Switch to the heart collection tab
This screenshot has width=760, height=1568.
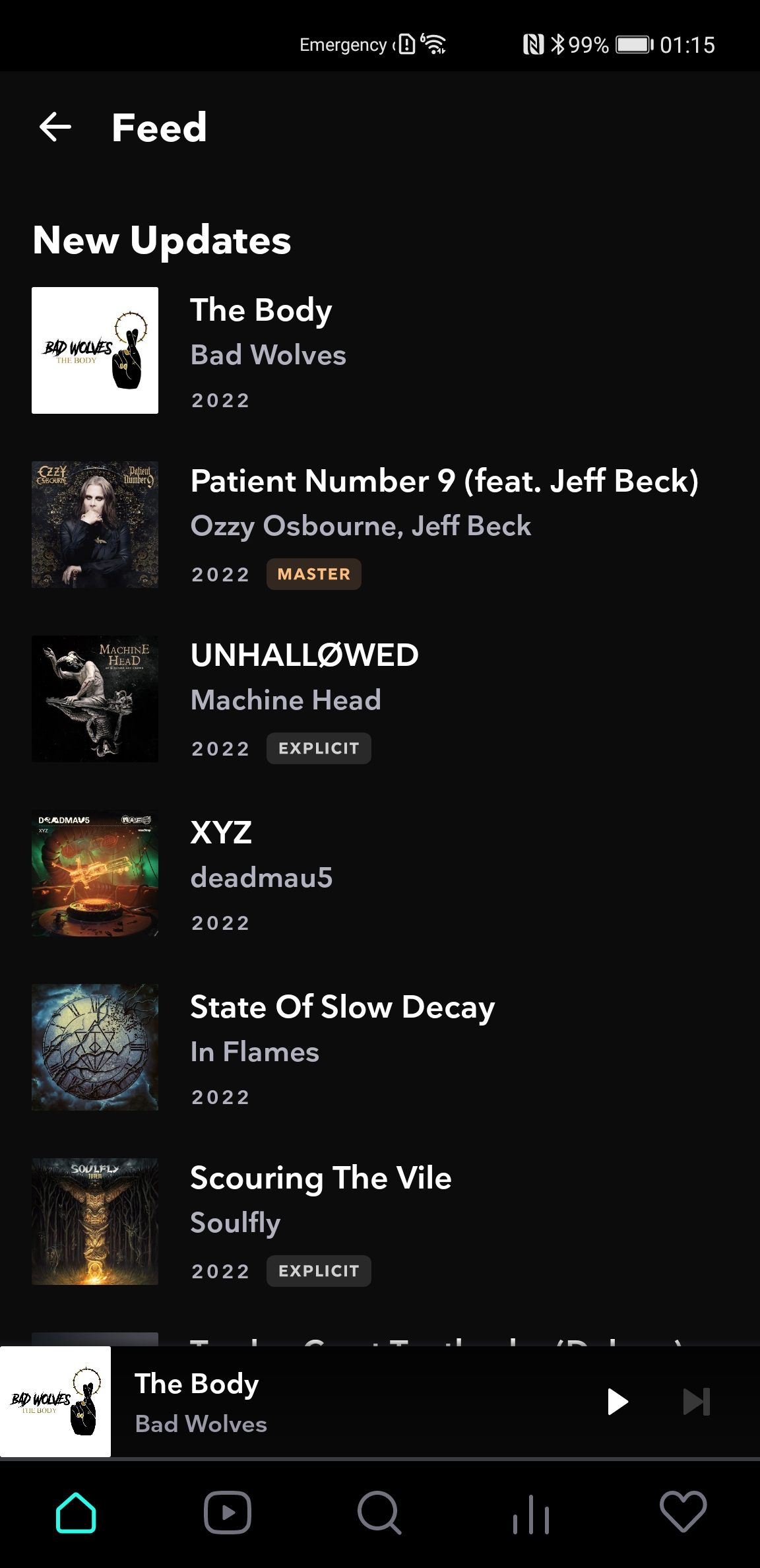(x=683, y=1511)
